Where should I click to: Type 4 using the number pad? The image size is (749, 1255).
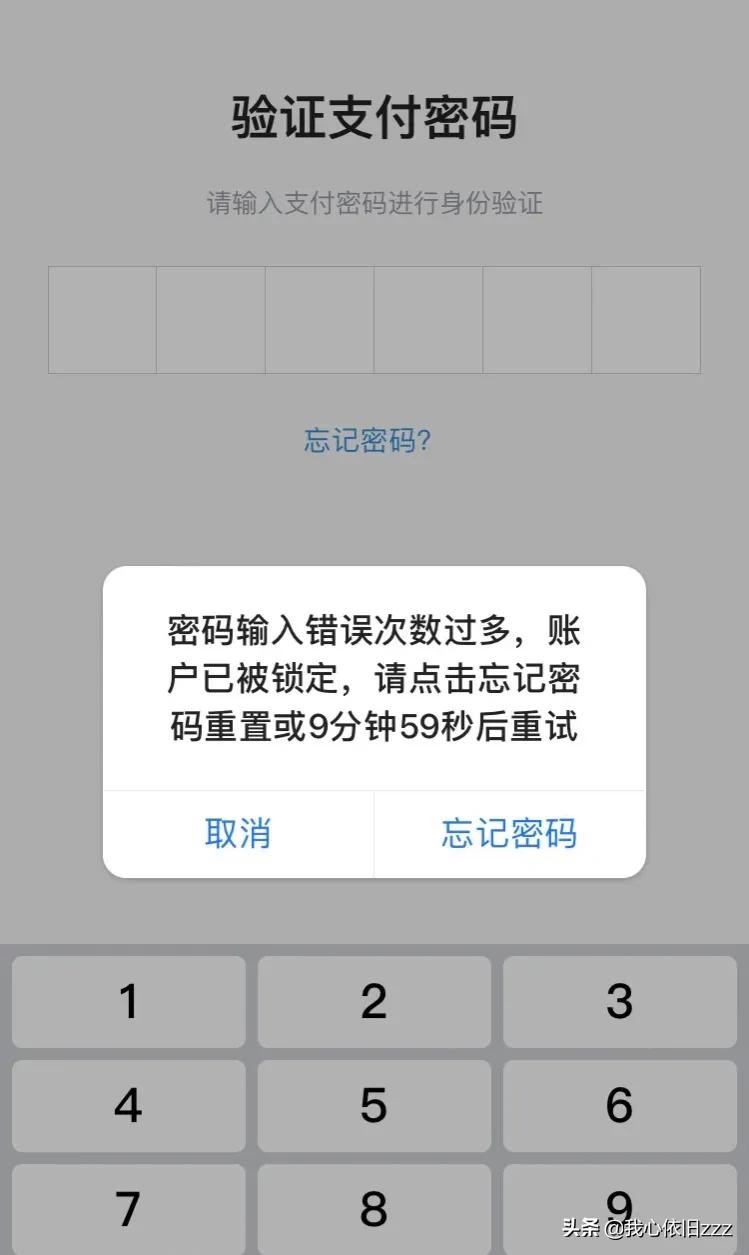click(128, 1106)
